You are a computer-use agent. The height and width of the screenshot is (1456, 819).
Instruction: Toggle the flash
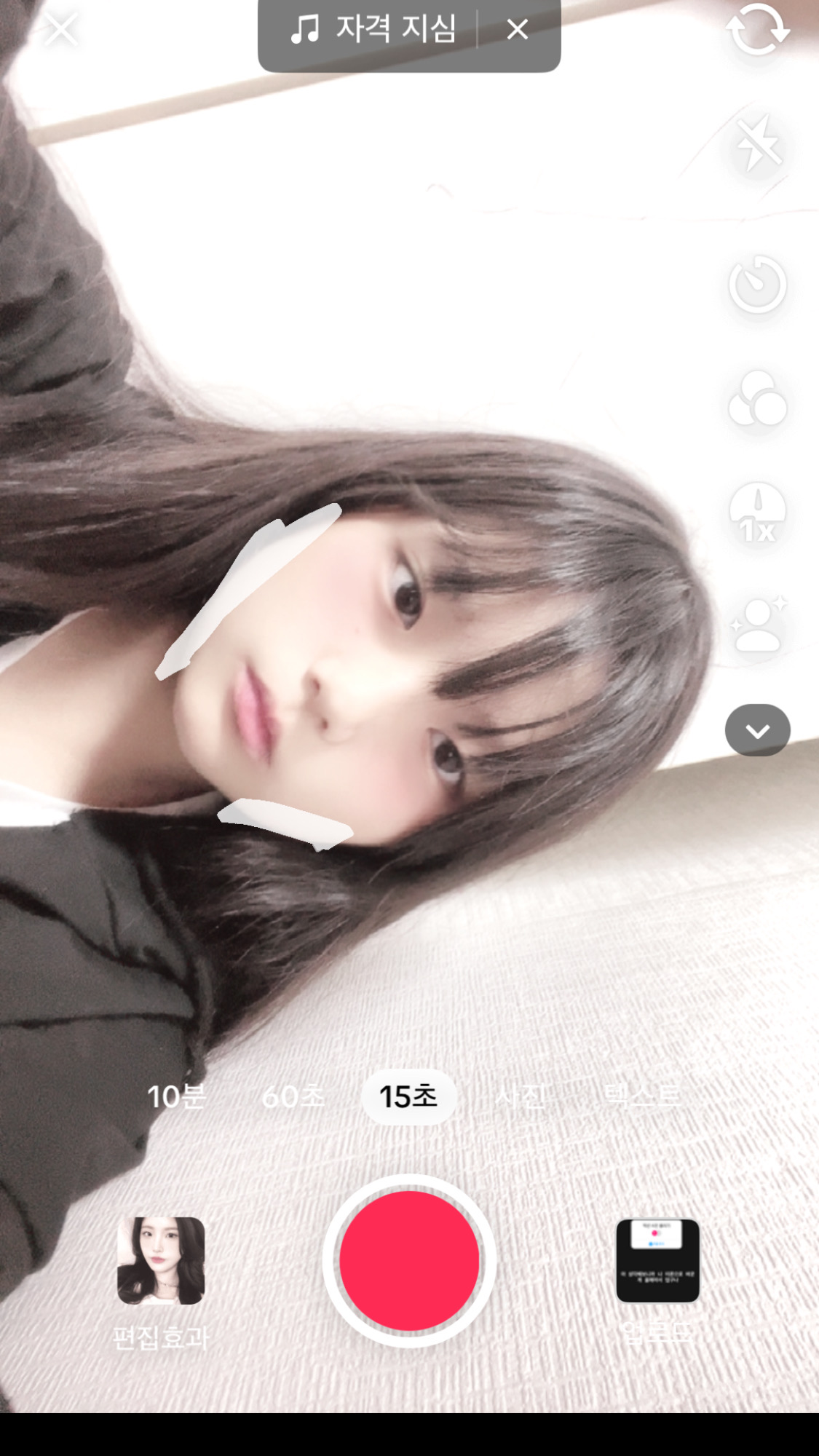pos(757,144)
